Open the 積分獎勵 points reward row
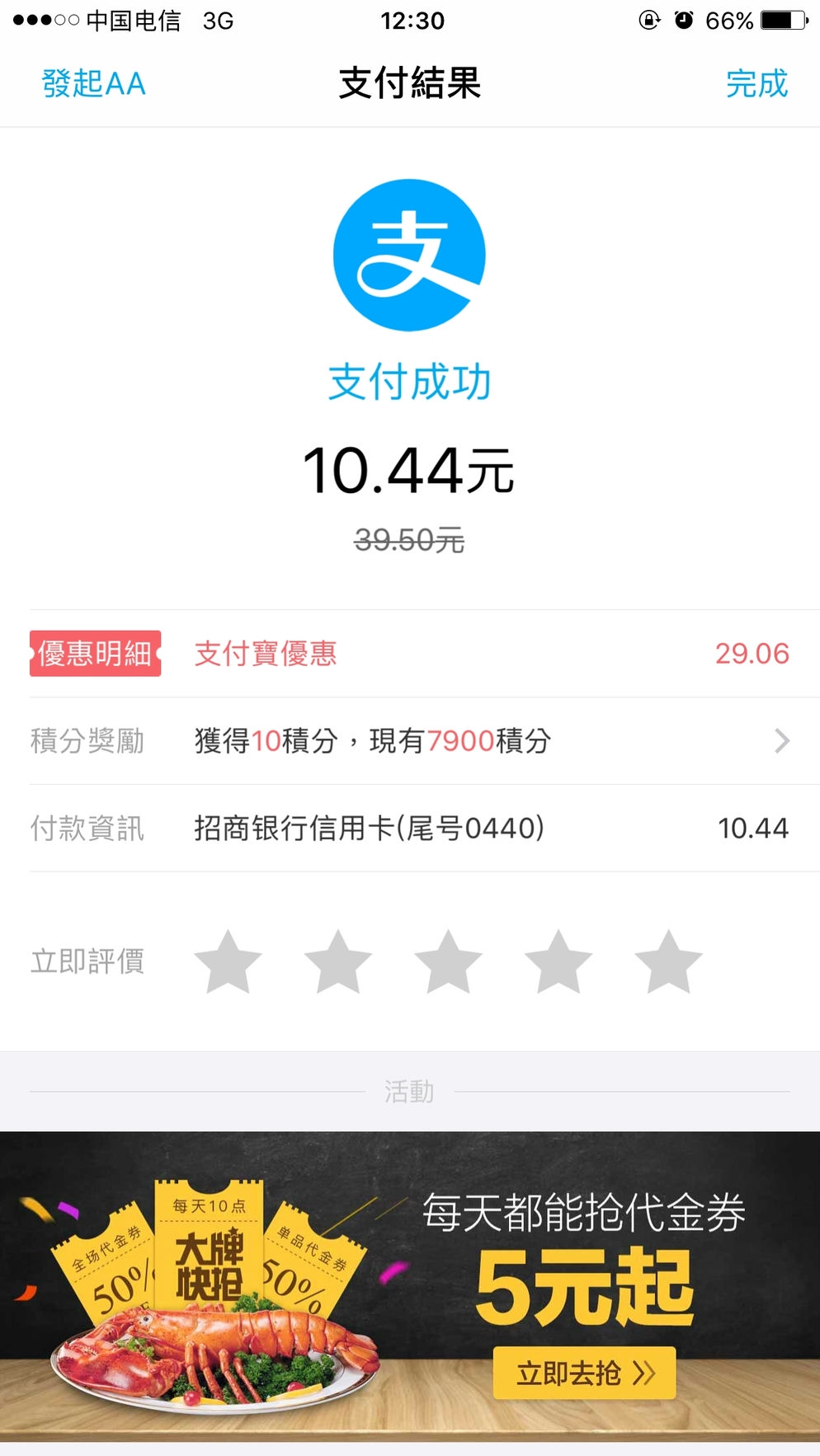820x1456 pixels. point(409,740)
